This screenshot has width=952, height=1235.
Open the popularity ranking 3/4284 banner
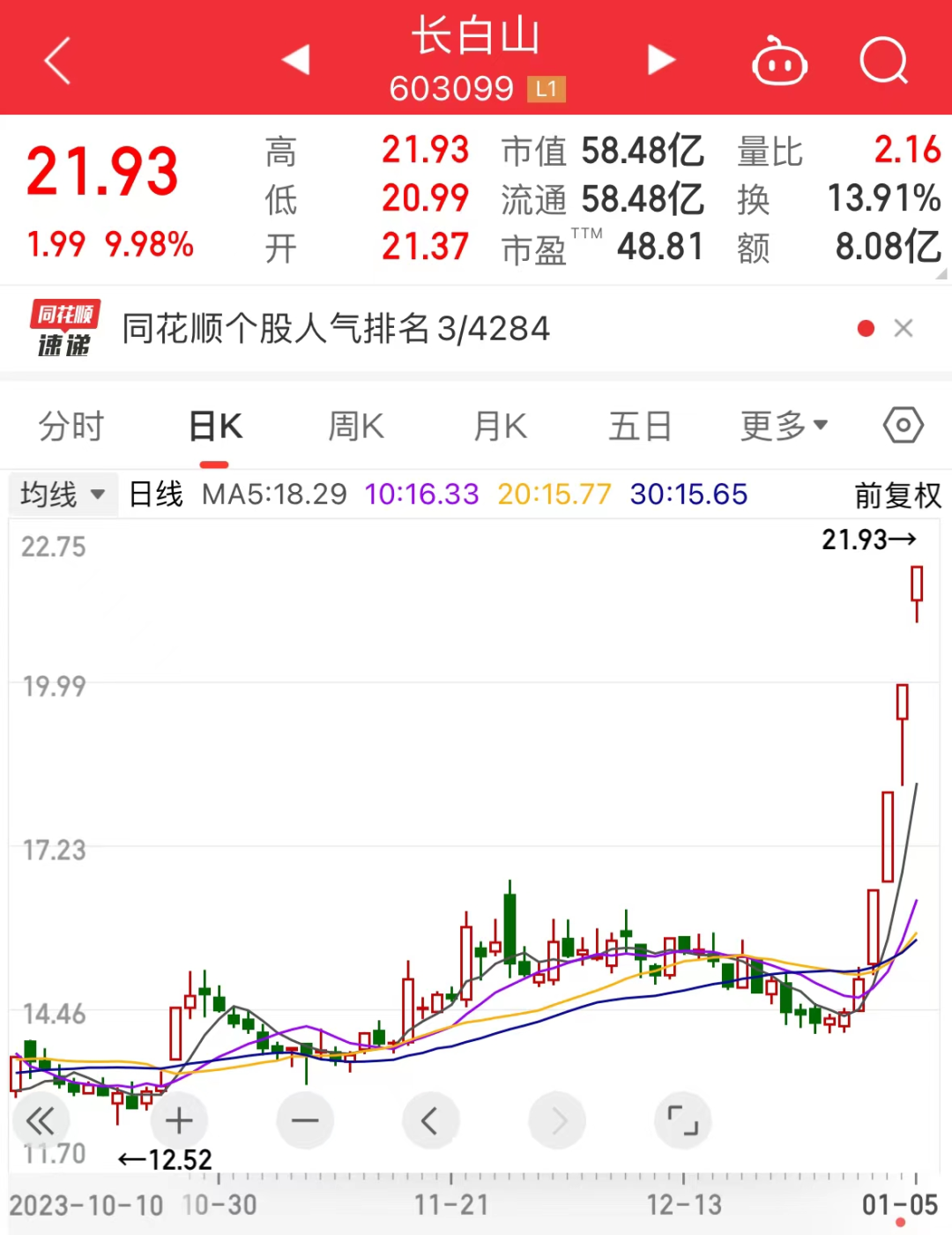click(x=335, y=329)
